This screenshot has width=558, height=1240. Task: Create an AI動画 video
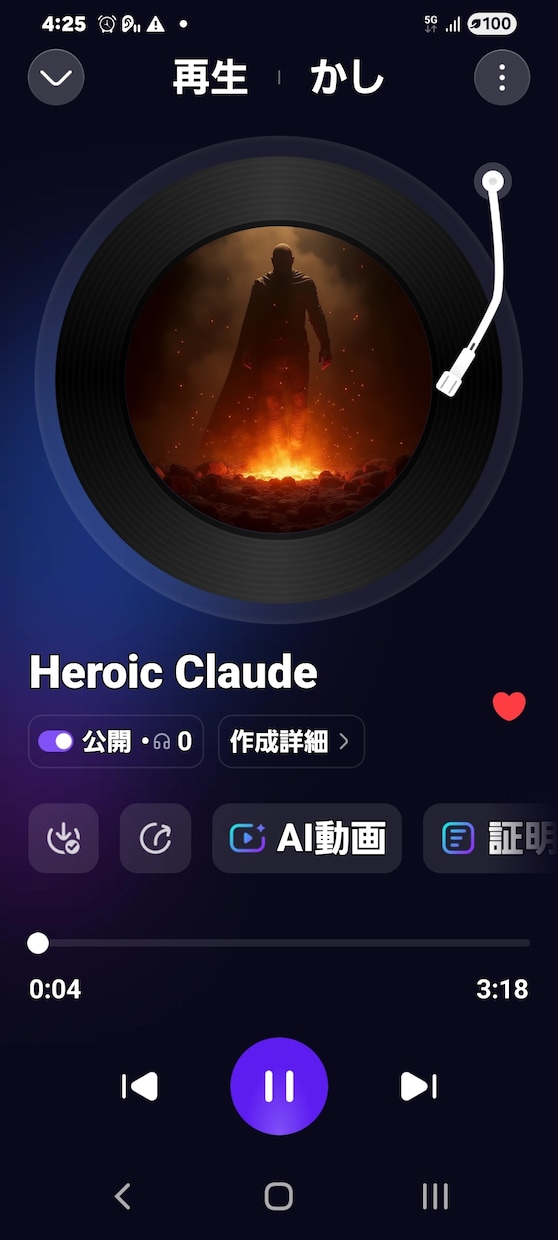[x=307, y=838]
